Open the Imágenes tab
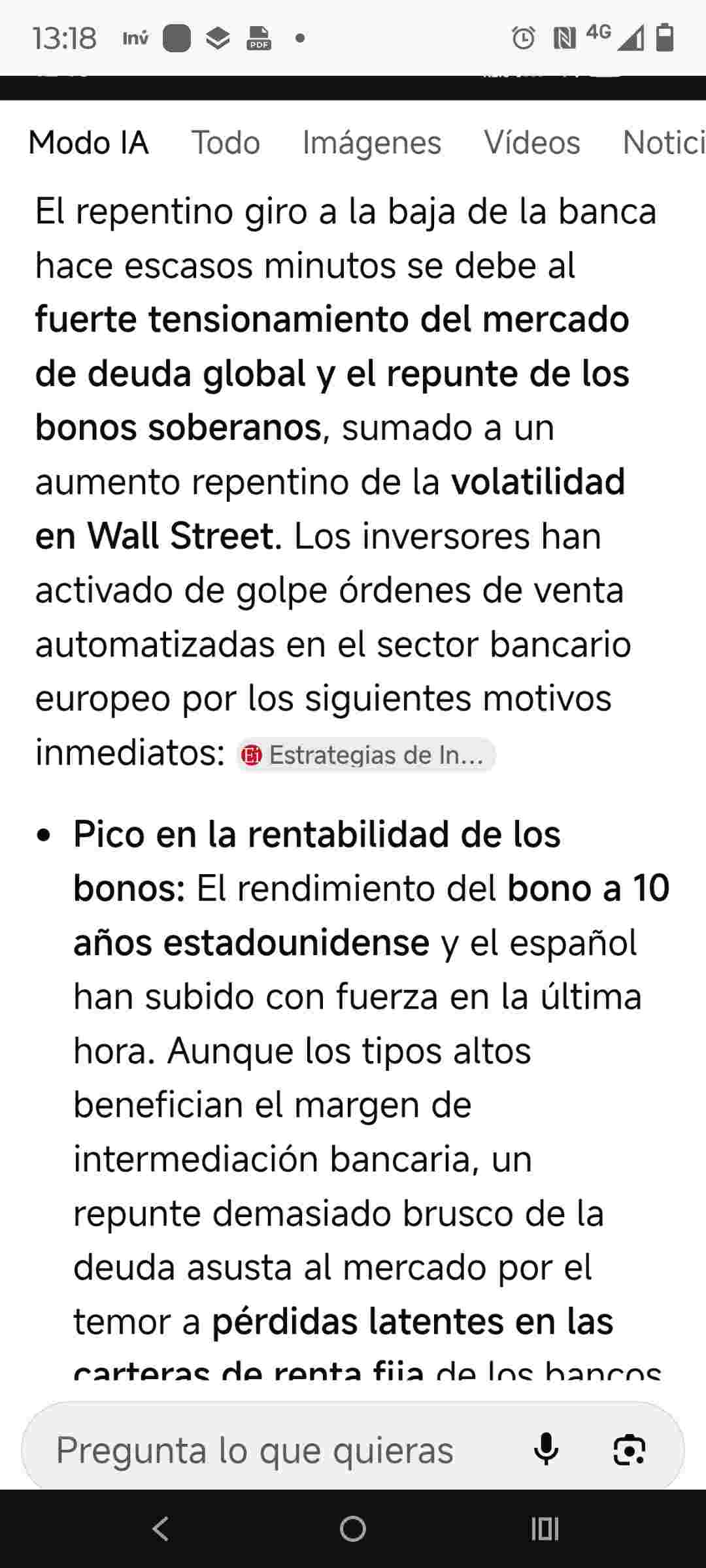 pyautogui.click(x=372, y=143)
